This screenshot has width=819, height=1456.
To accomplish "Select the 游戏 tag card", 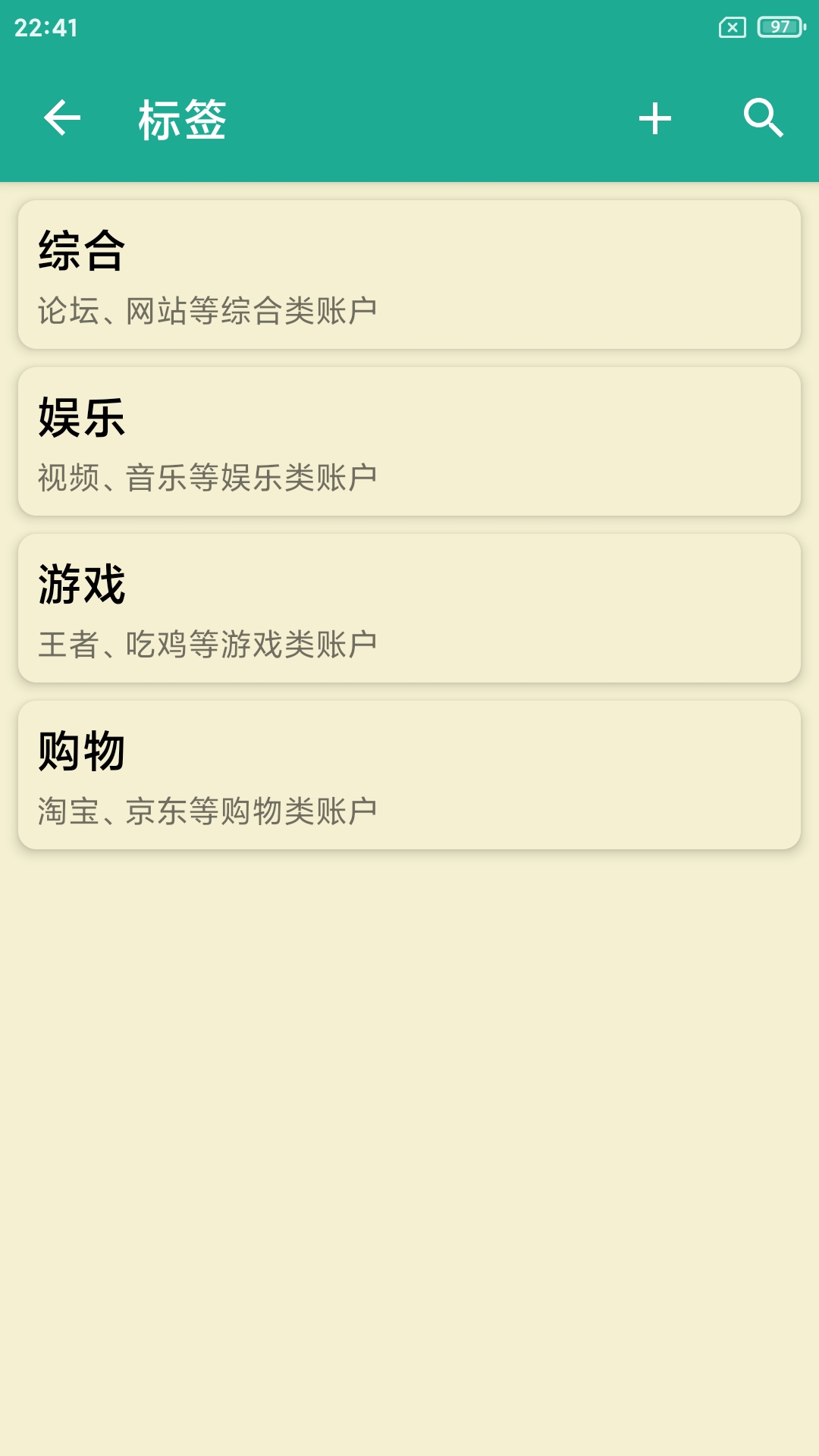I will pos(409,607).
